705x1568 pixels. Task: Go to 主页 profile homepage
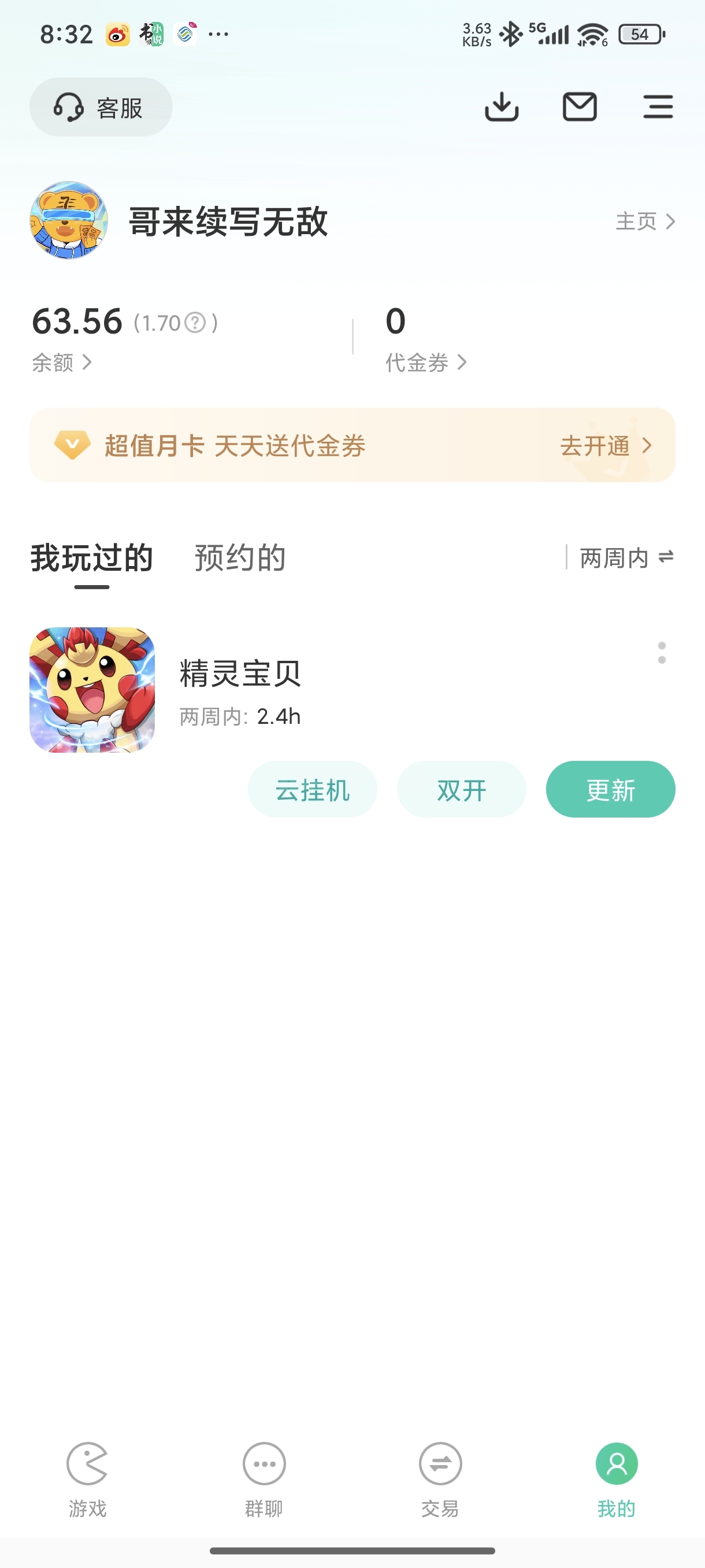[645, 221]
